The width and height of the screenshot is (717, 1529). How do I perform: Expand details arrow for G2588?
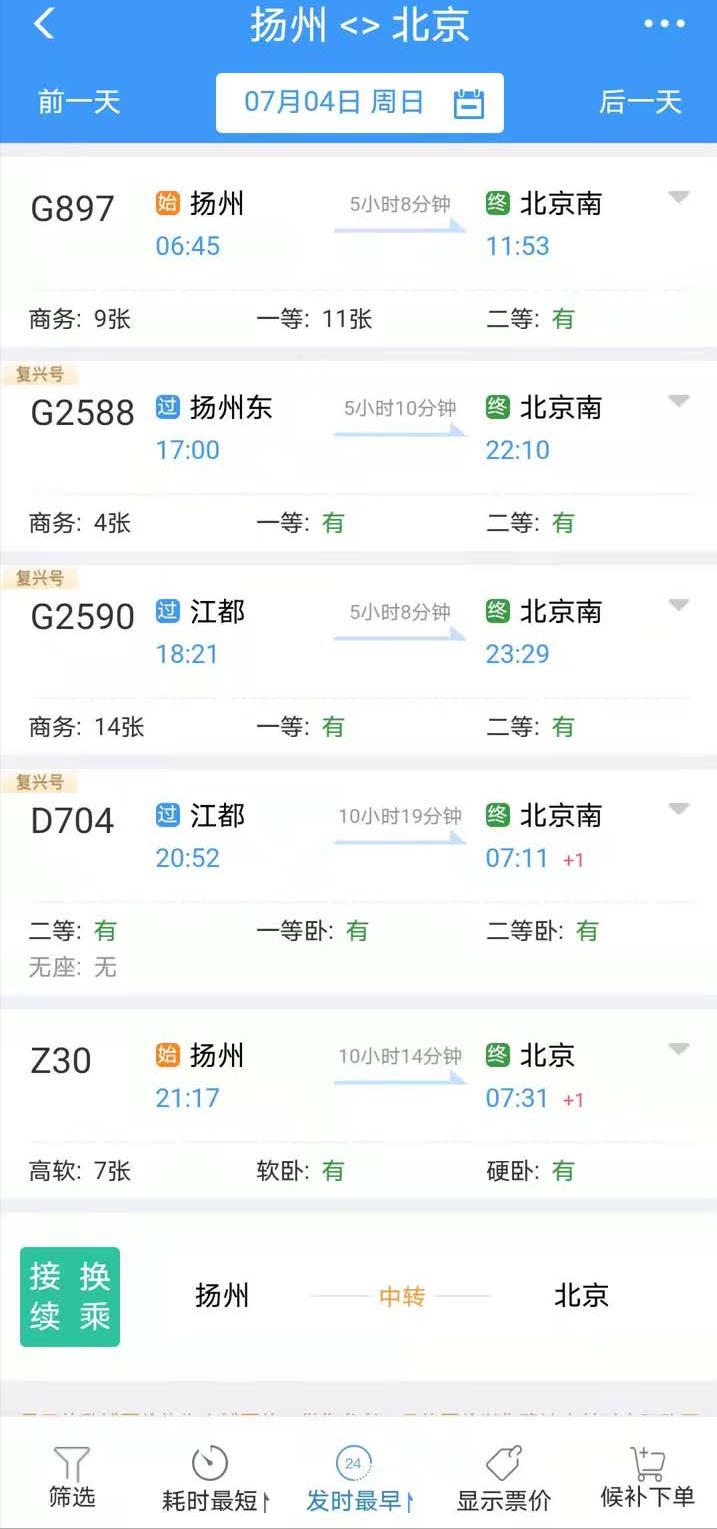679,402
